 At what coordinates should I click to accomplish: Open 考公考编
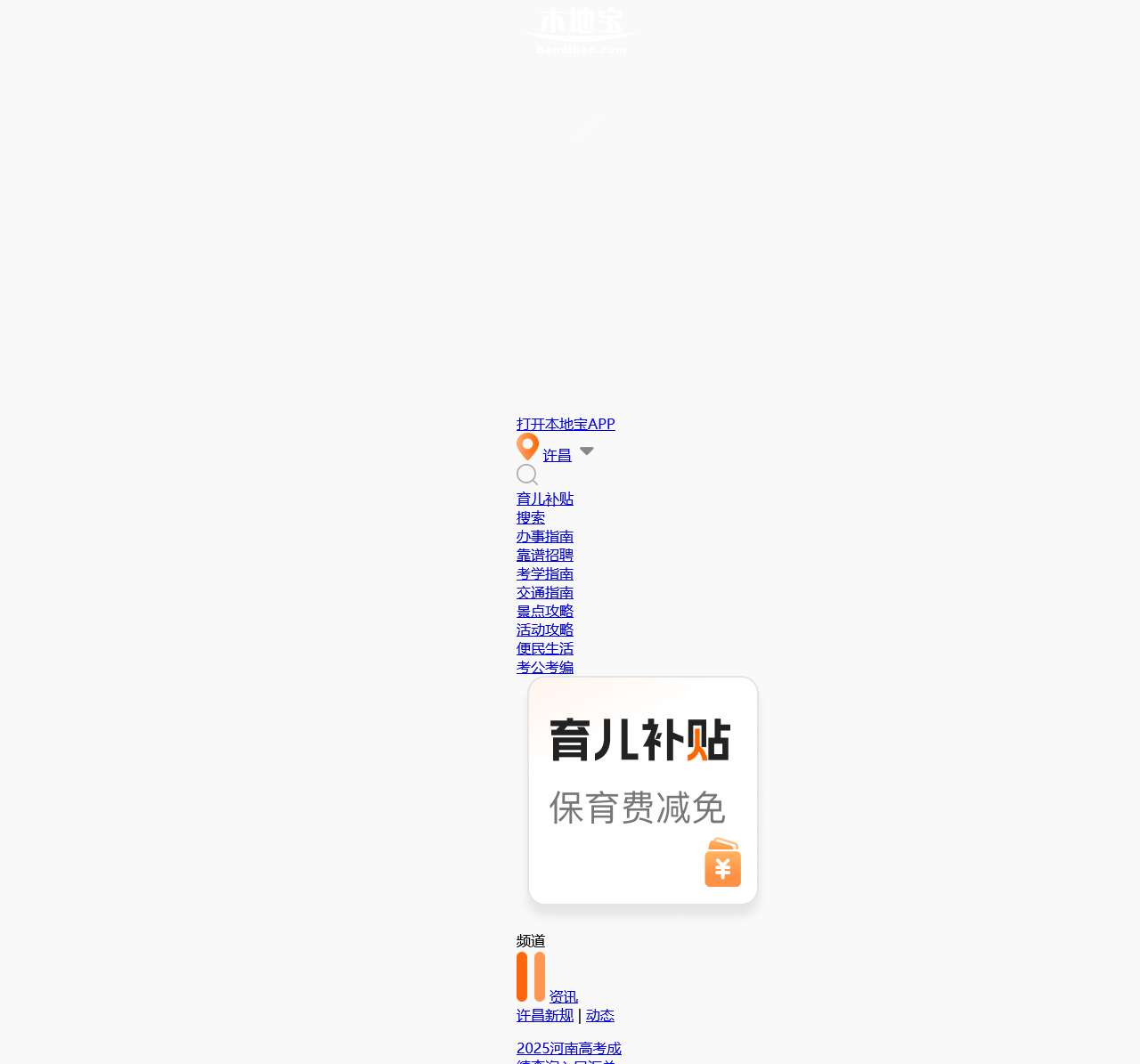point(545,667)
